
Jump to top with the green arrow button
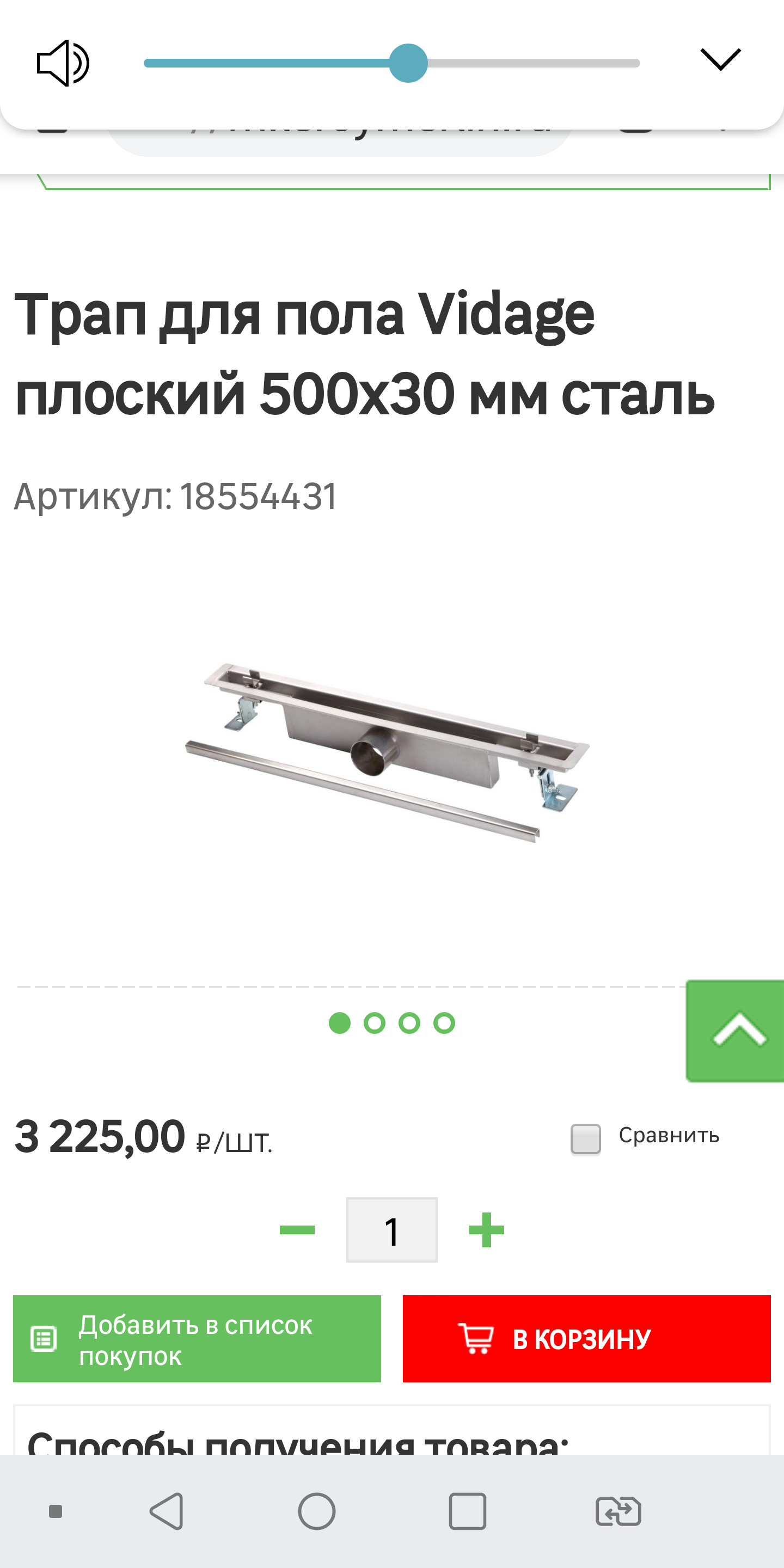(x=737, y=1031)
